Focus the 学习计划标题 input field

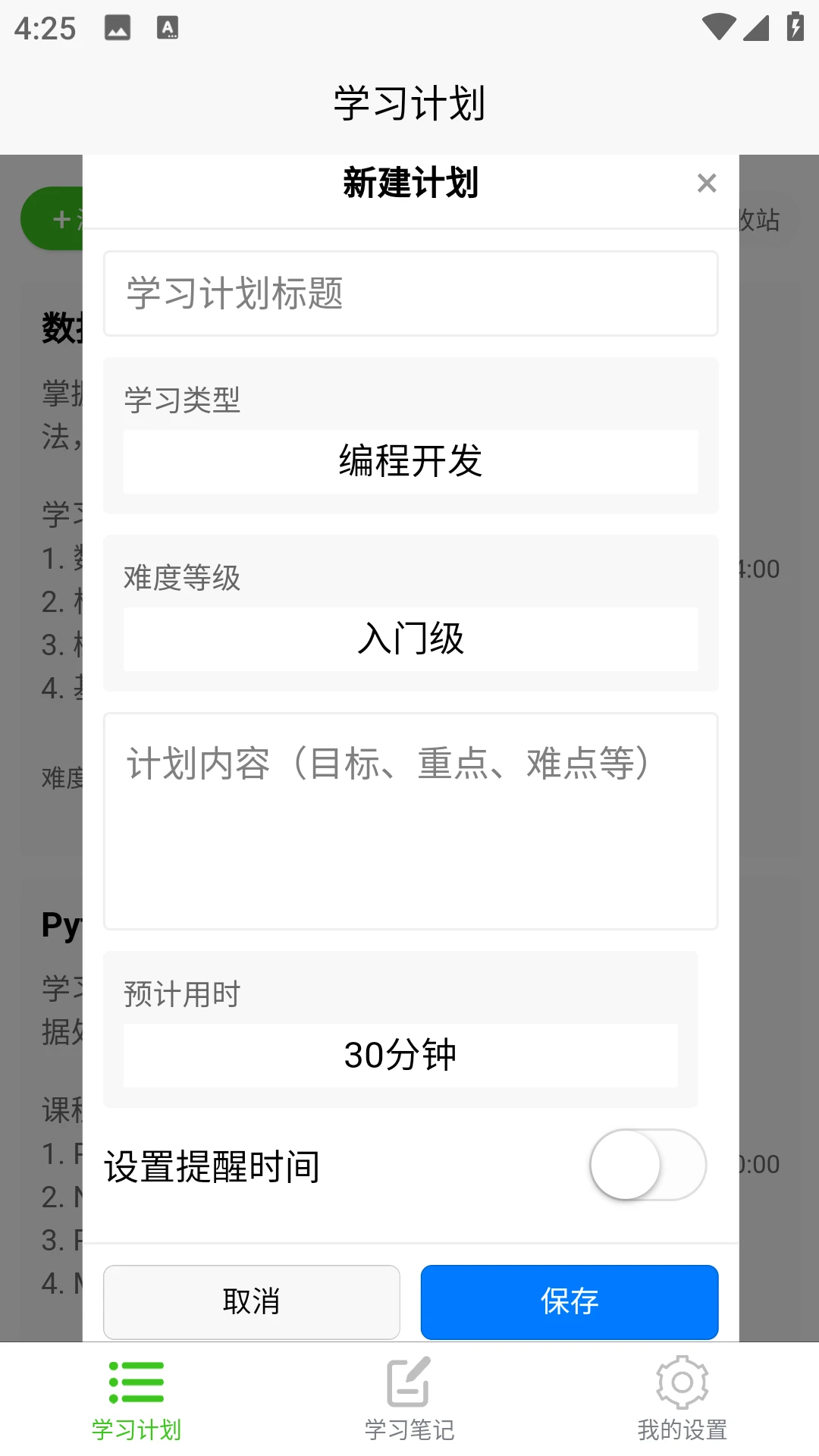(410, 293)
